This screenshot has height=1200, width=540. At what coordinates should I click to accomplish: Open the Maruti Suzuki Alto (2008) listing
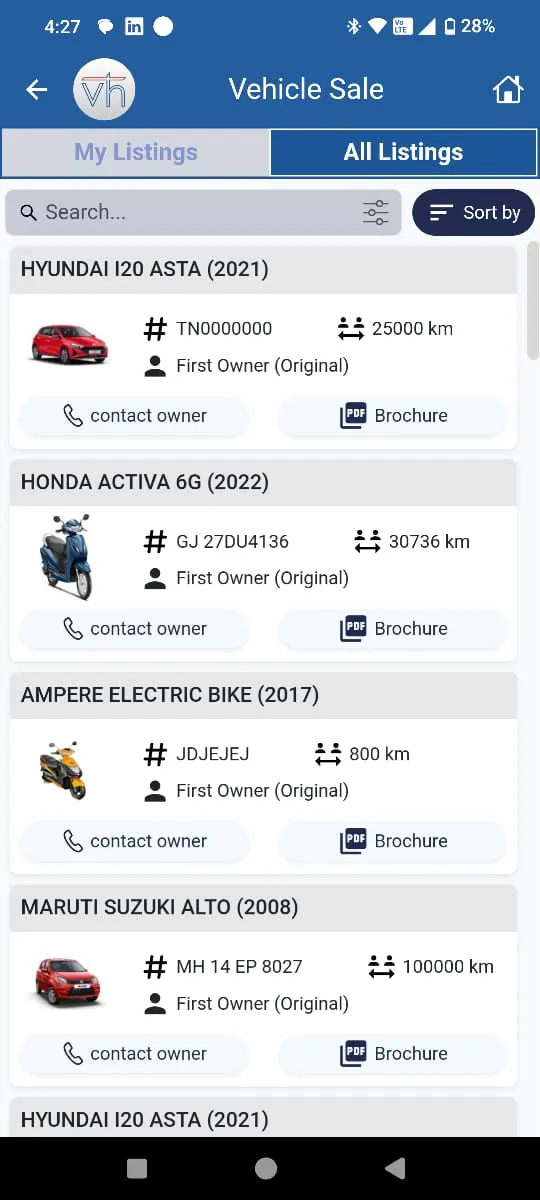click(263, 907)
